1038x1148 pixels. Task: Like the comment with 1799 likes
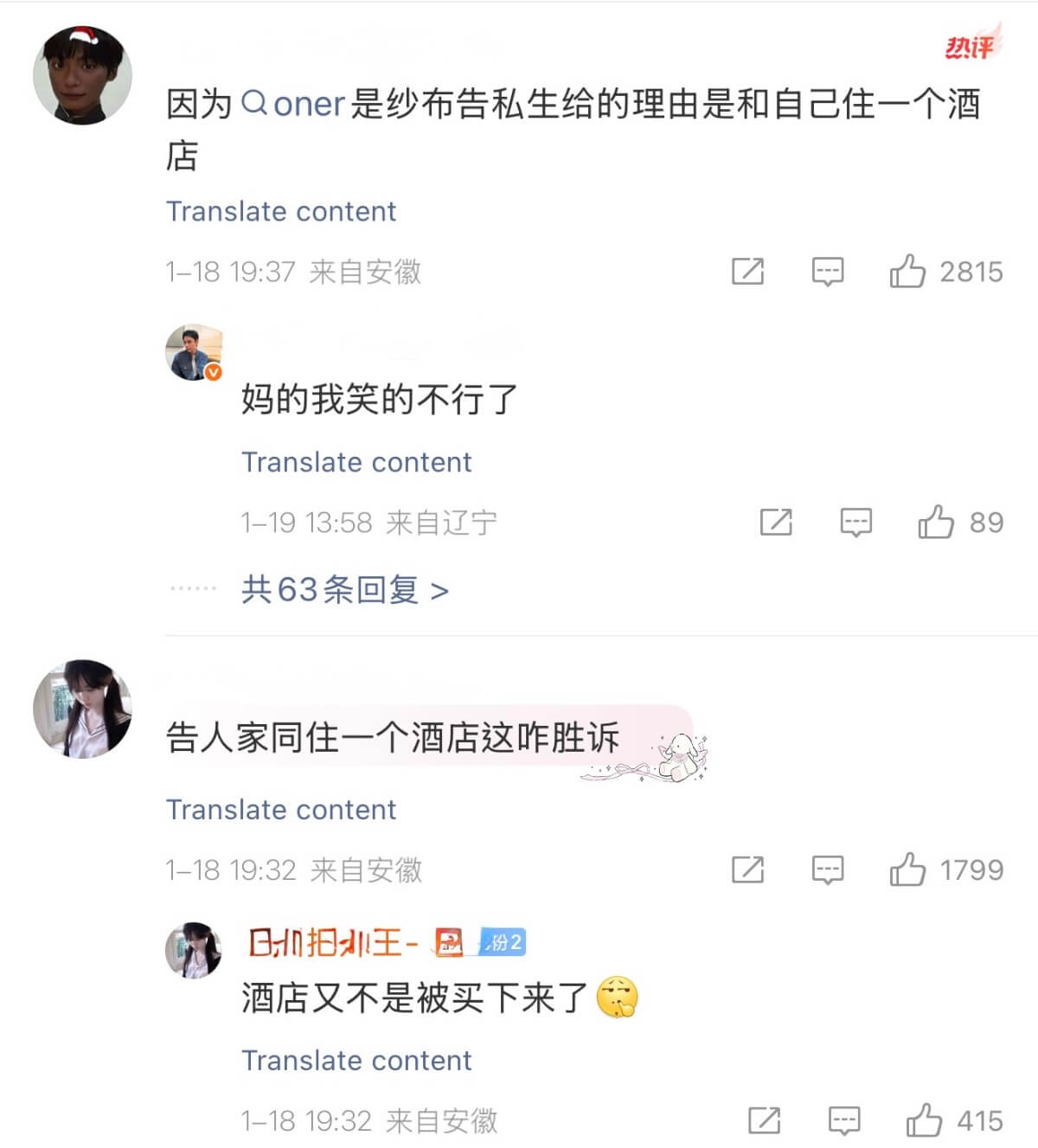click(x=907, y=869)
